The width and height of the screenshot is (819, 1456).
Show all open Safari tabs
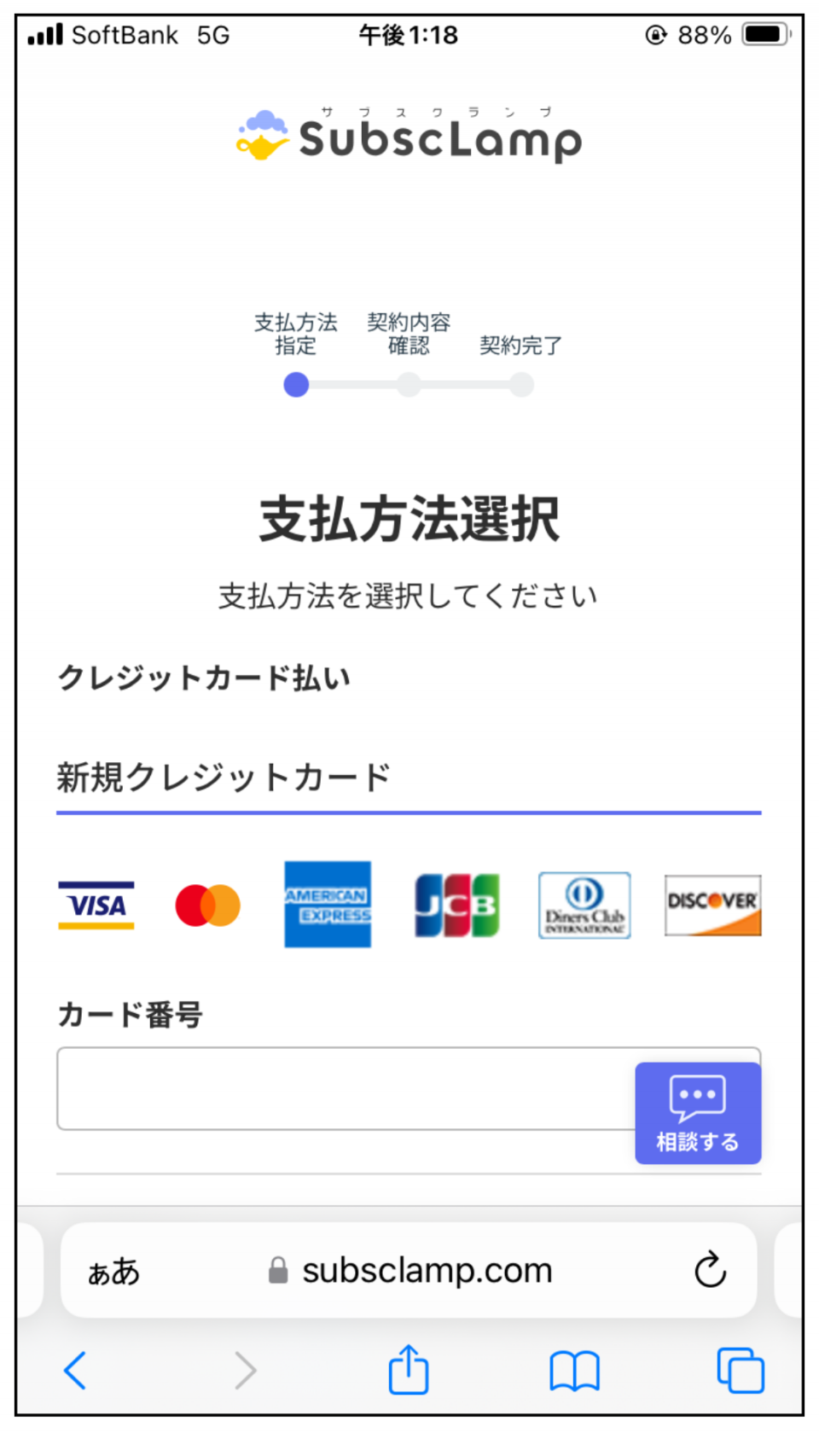point(740,1371)
